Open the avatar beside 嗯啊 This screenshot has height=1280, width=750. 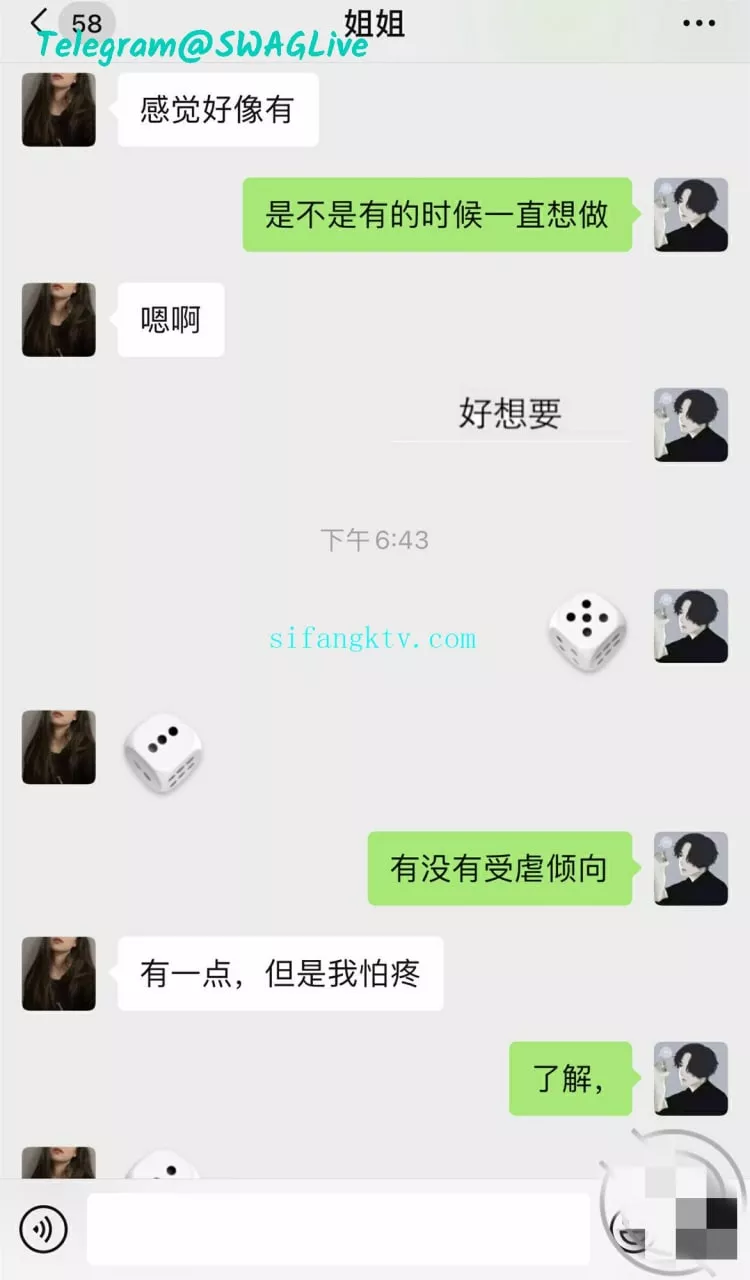pos(59,320)
